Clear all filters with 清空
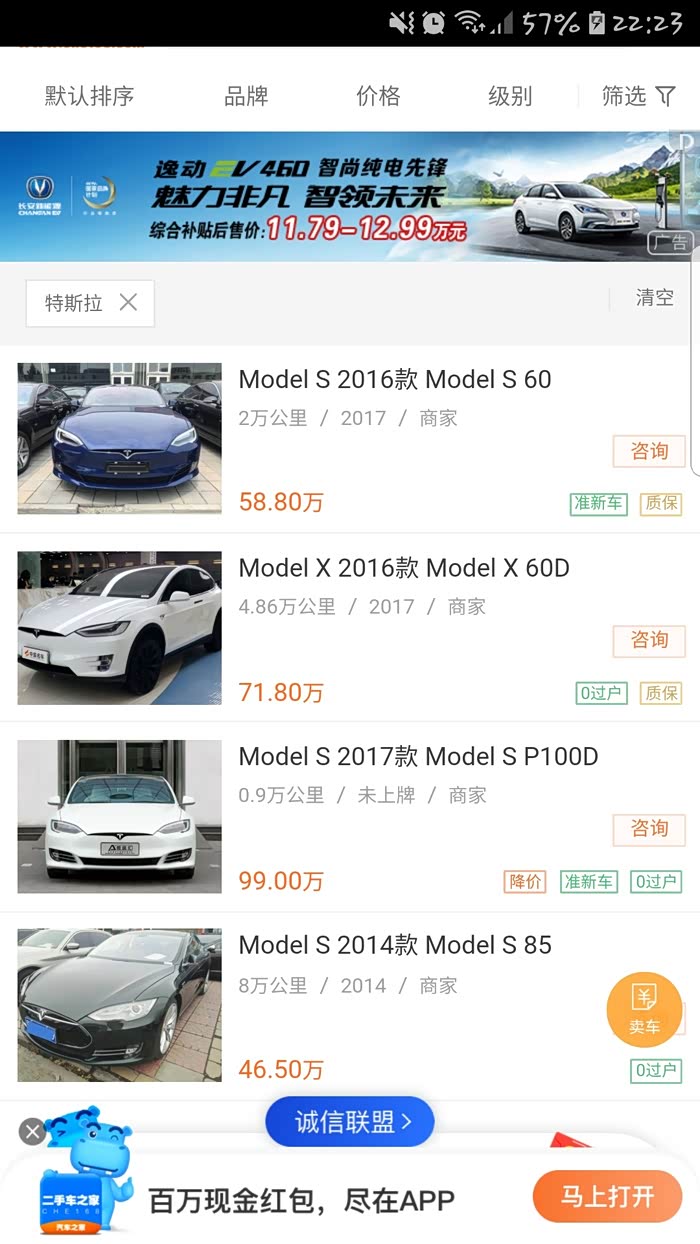 pos(655,298)
